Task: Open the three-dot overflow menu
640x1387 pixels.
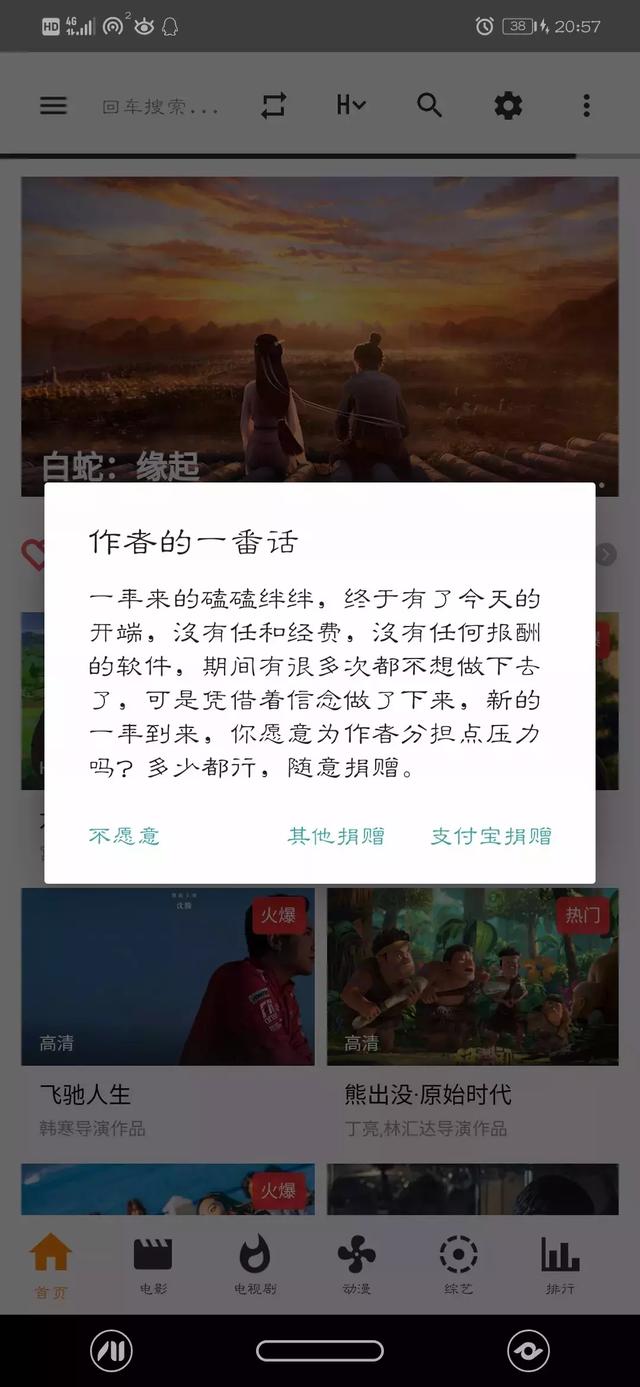Action: coord(586,105)
